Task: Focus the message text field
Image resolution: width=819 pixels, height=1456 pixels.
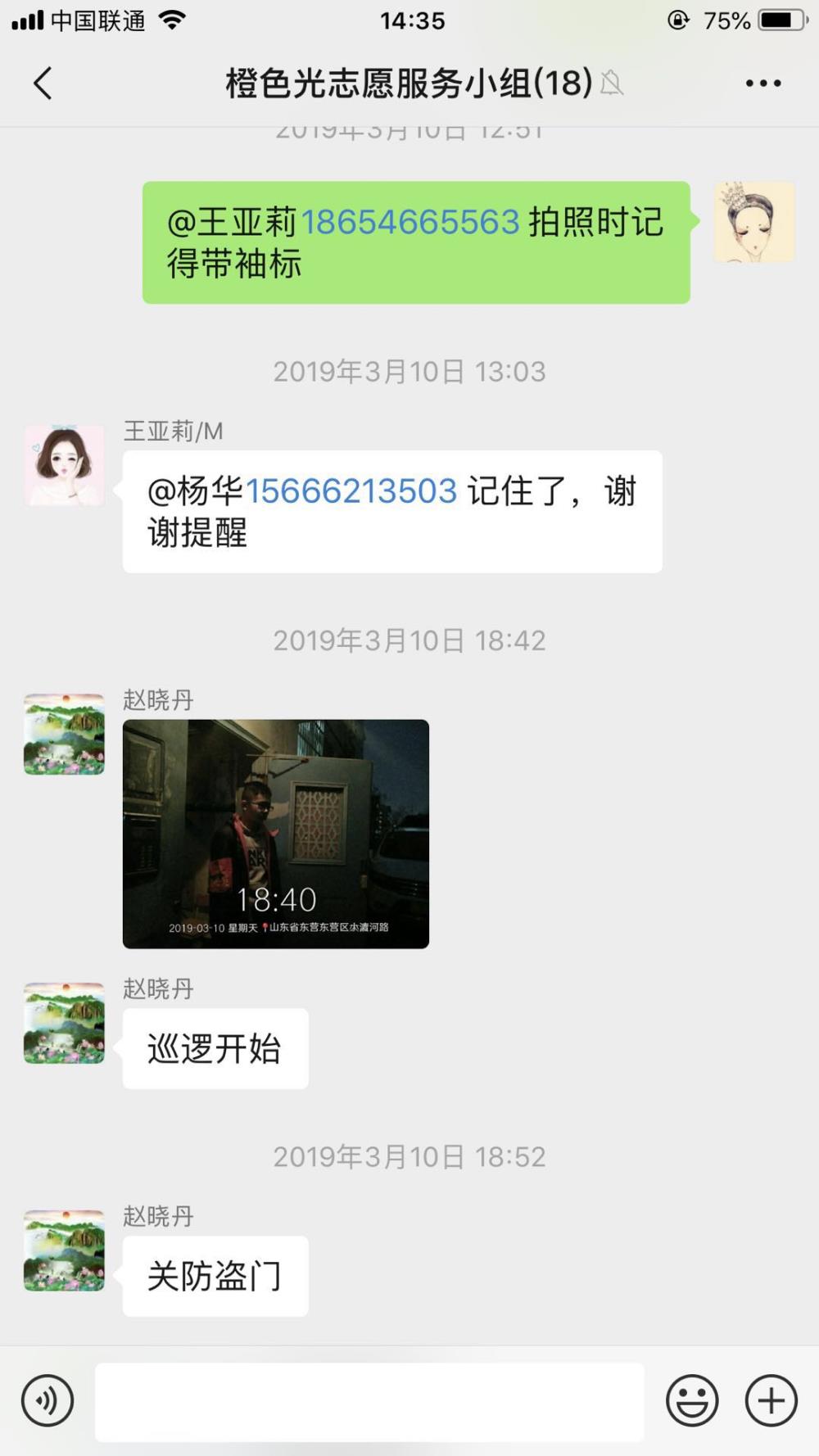Action: coord(369,1402)
